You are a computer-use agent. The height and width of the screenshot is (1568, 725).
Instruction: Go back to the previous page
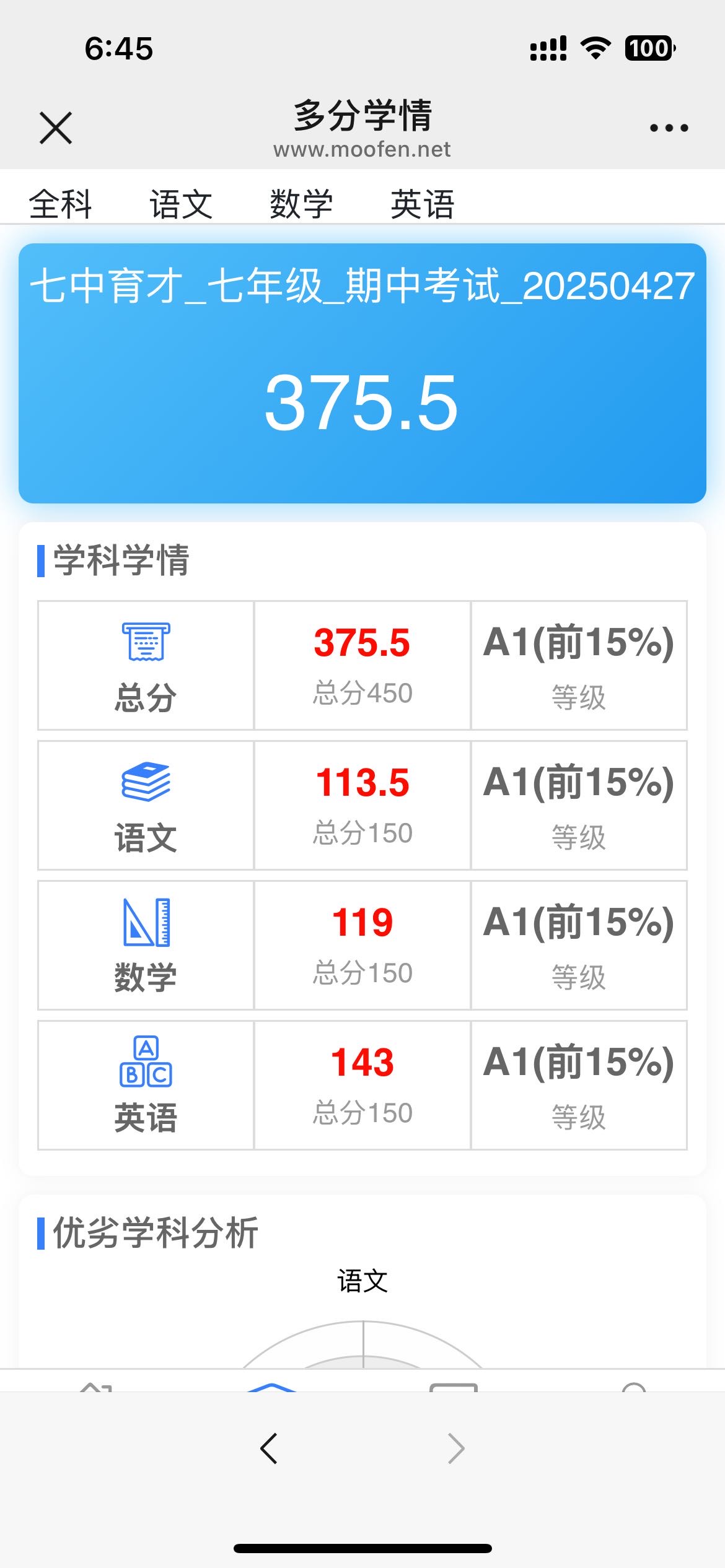tap(268, 1448)
